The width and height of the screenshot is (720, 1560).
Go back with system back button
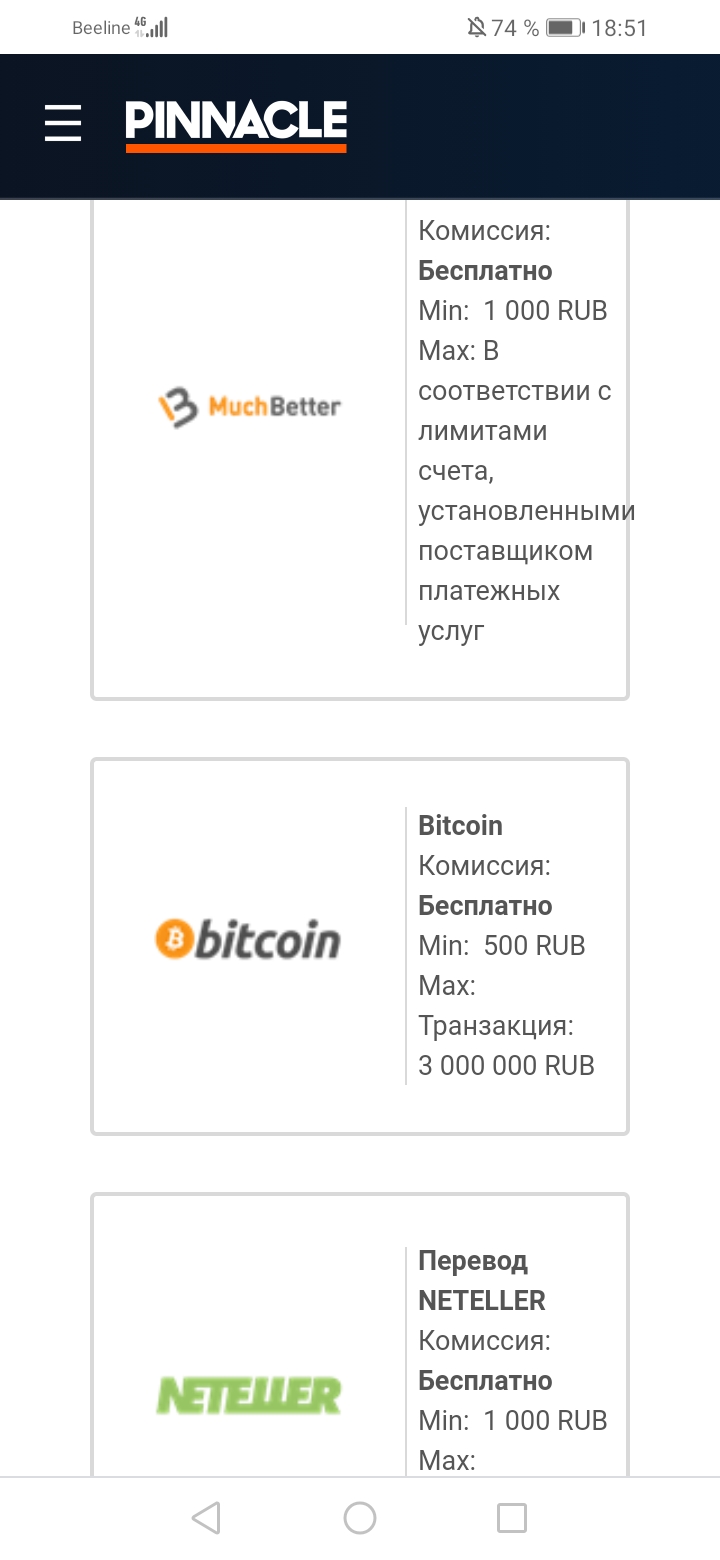(x=206, y=1518)
